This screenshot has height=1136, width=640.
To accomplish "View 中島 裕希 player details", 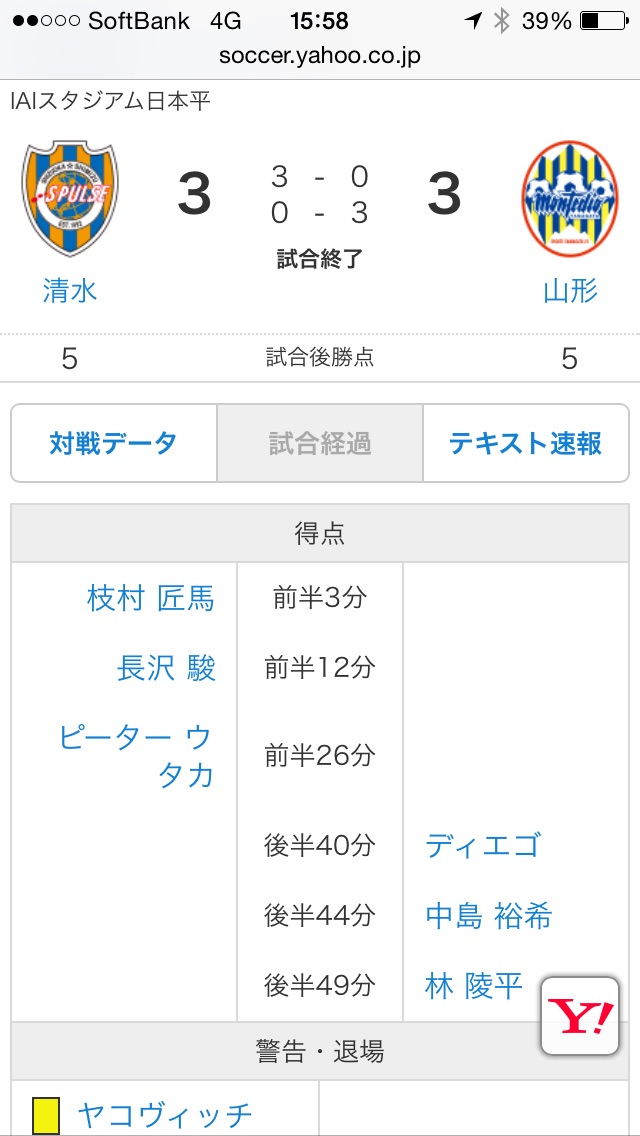I will point(488,915).
